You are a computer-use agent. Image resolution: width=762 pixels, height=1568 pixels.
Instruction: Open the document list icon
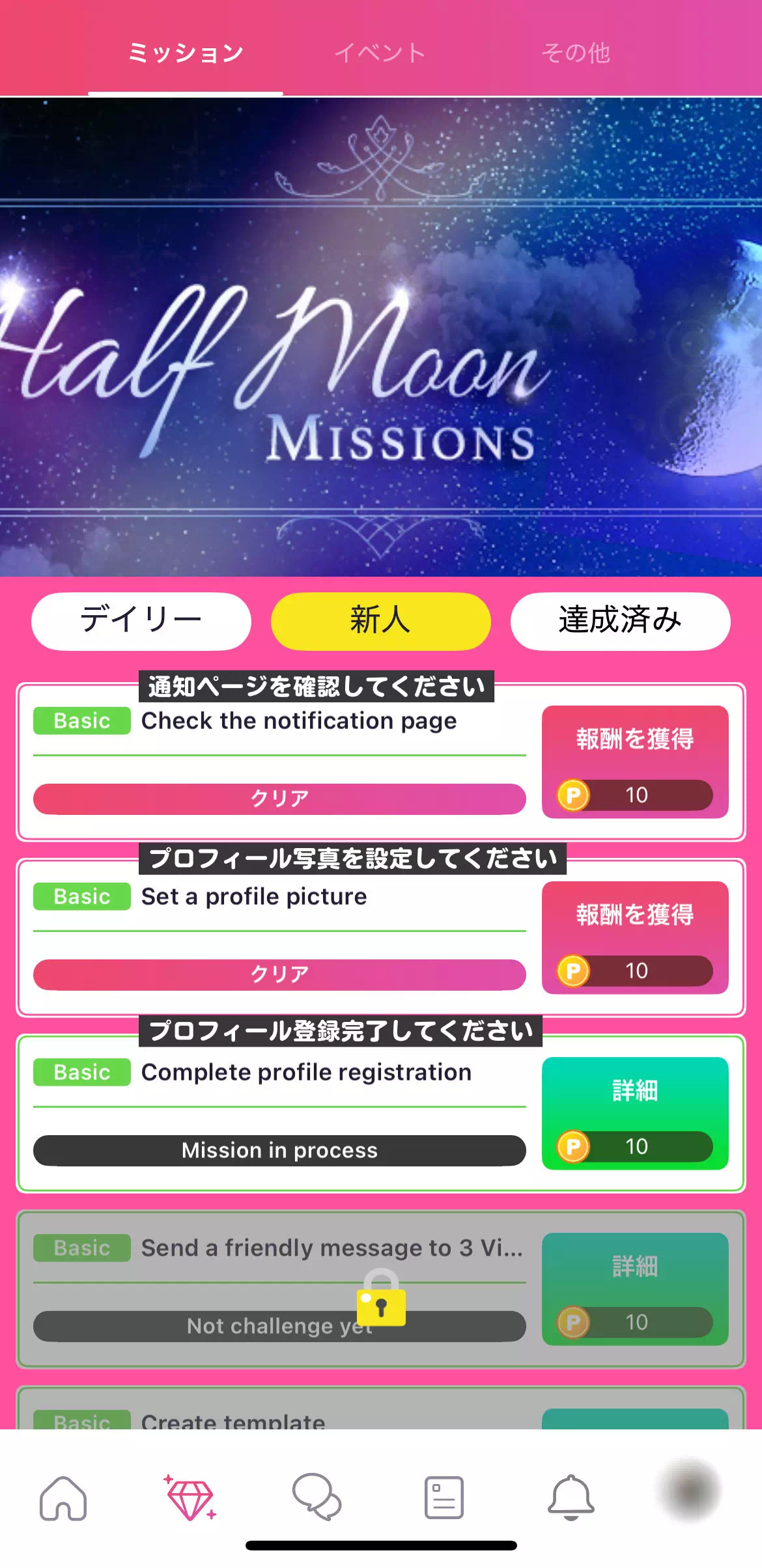point(444,1498)
